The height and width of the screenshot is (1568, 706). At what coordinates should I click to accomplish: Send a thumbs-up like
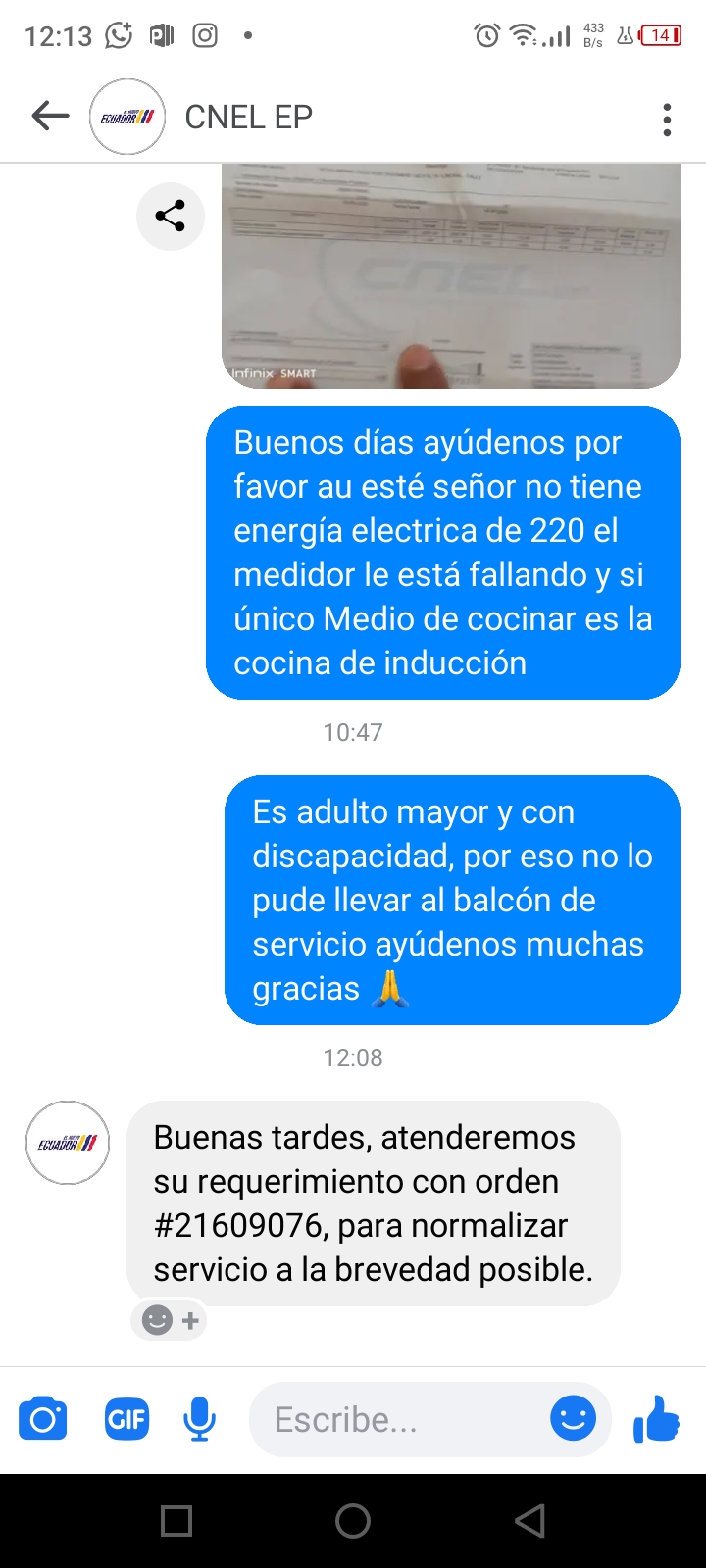656,1418
